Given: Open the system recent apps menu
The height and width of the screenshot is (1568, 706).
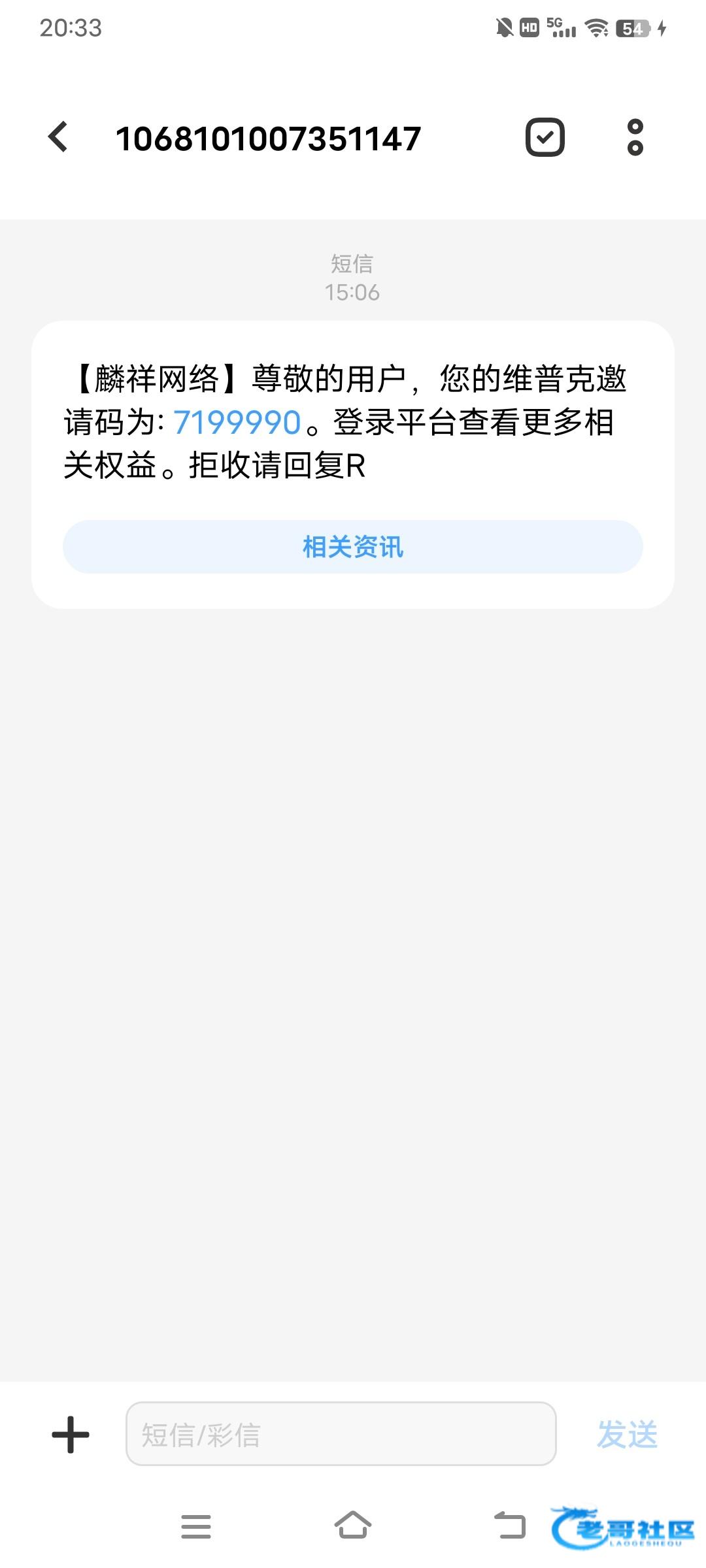Looking at the screenshot, I should tap(196, 1526).
